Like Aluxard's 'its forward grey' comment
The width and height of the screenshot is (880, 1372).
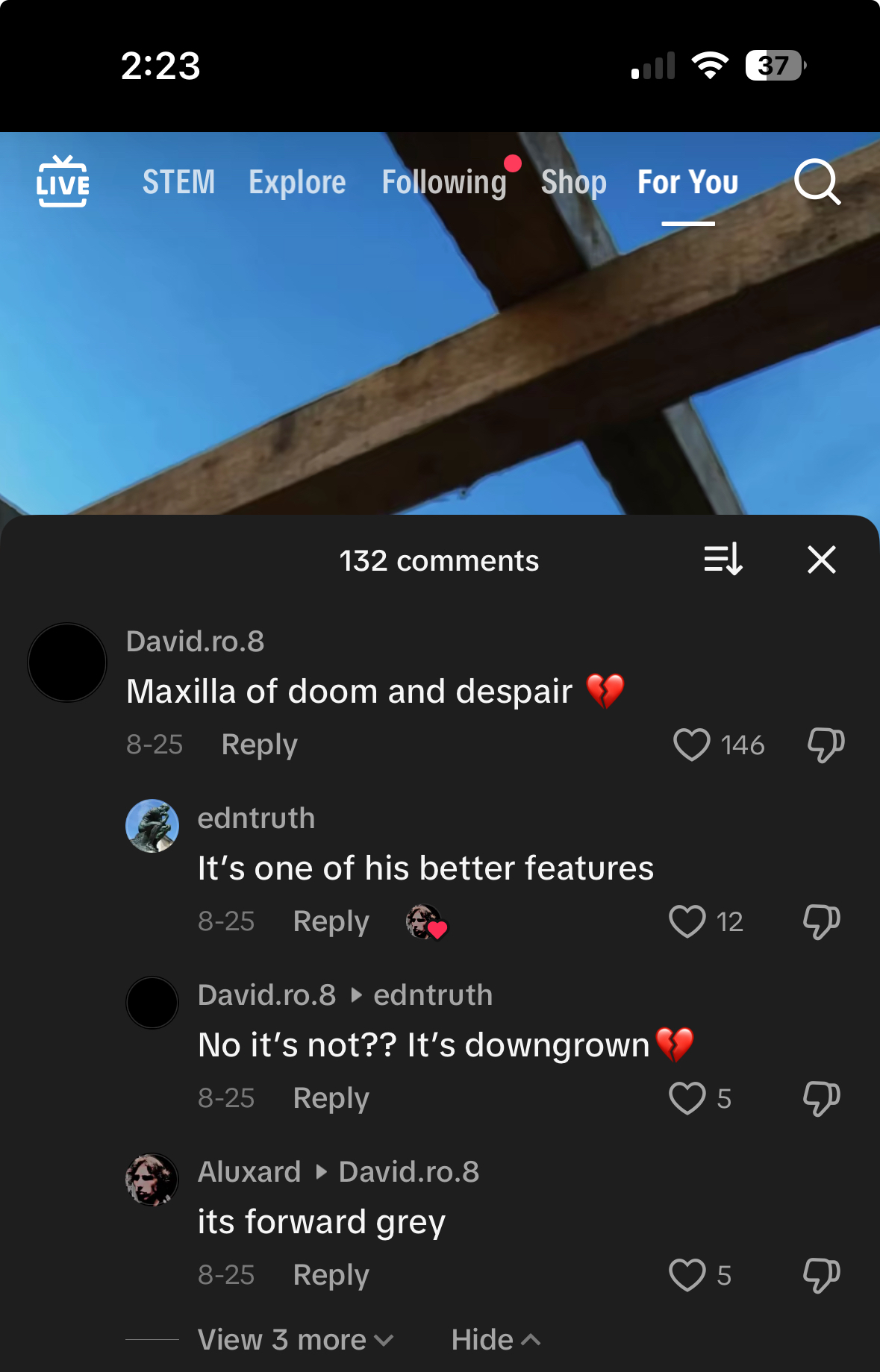(687, 1275)
